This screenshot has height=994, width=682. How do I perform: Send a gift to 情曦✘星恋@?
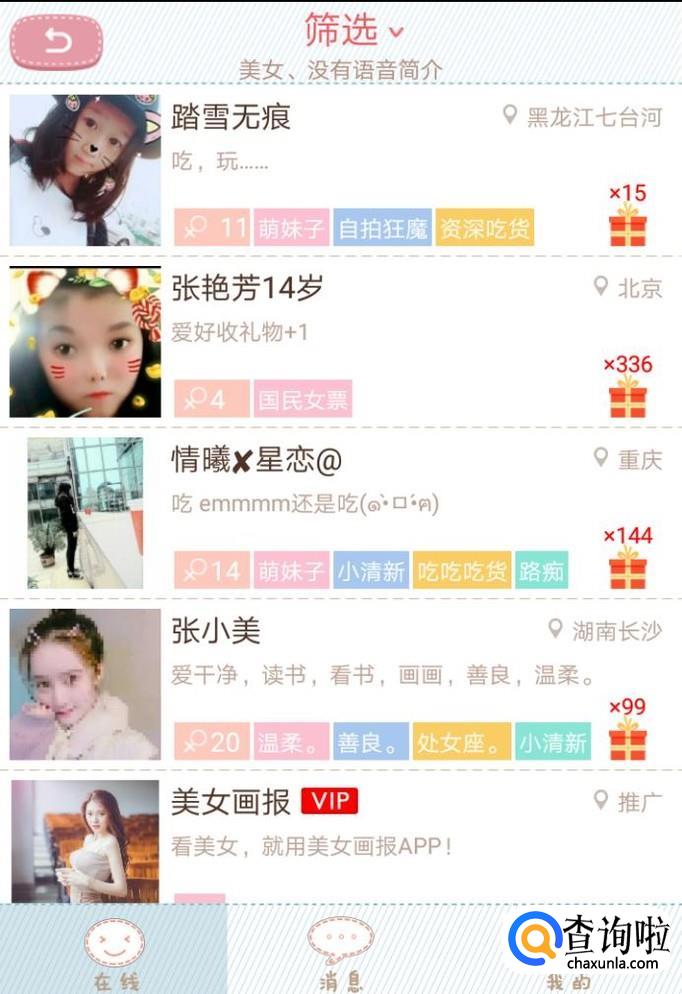(x=628, y=567)
